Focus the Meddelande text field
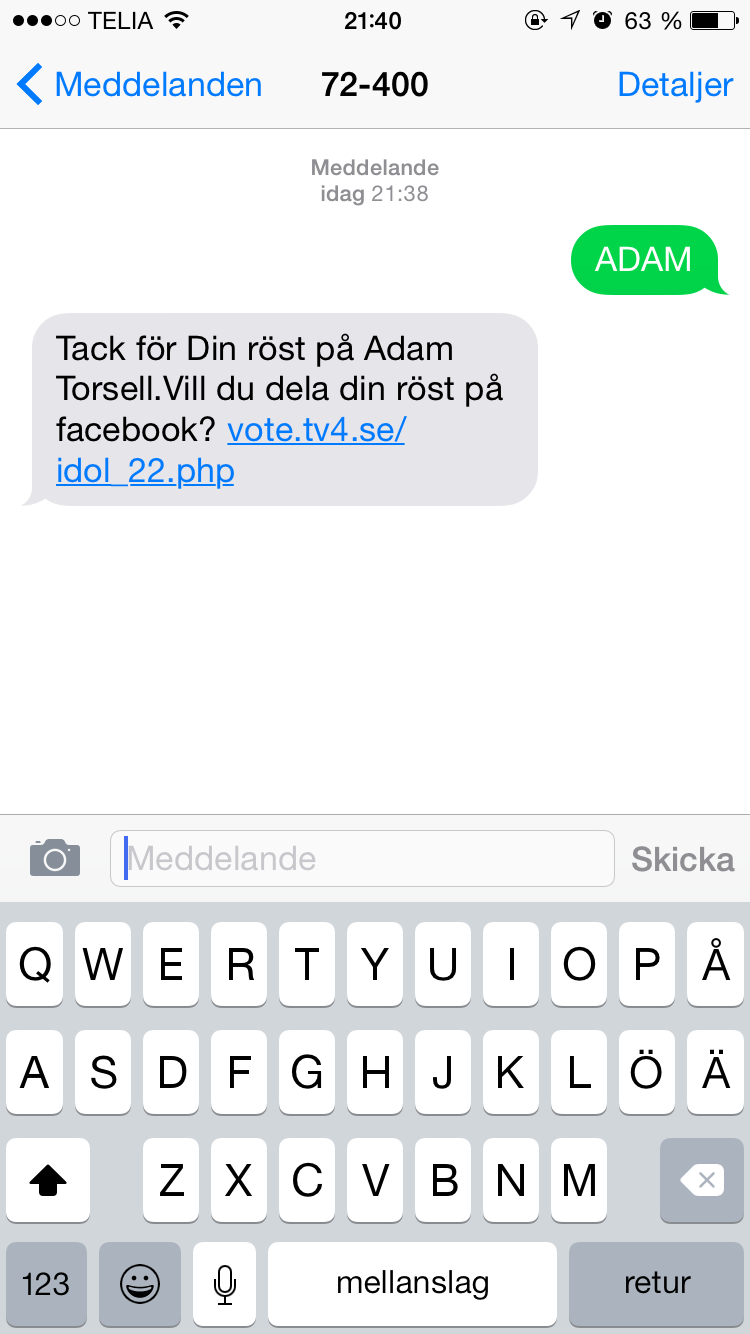This screenshot has height=1334, width=750. pos(362,858)
